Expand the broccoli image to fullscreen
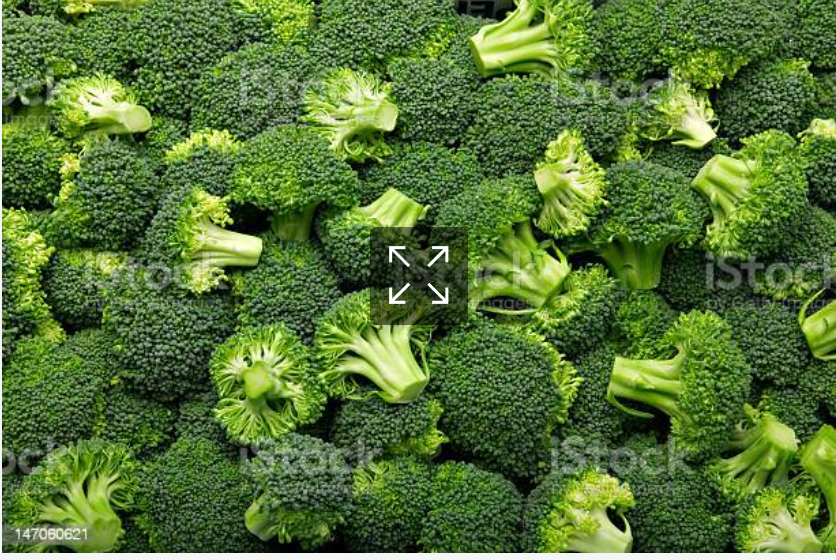The width and height of the screenshot is (836, 560). [418, 275]
